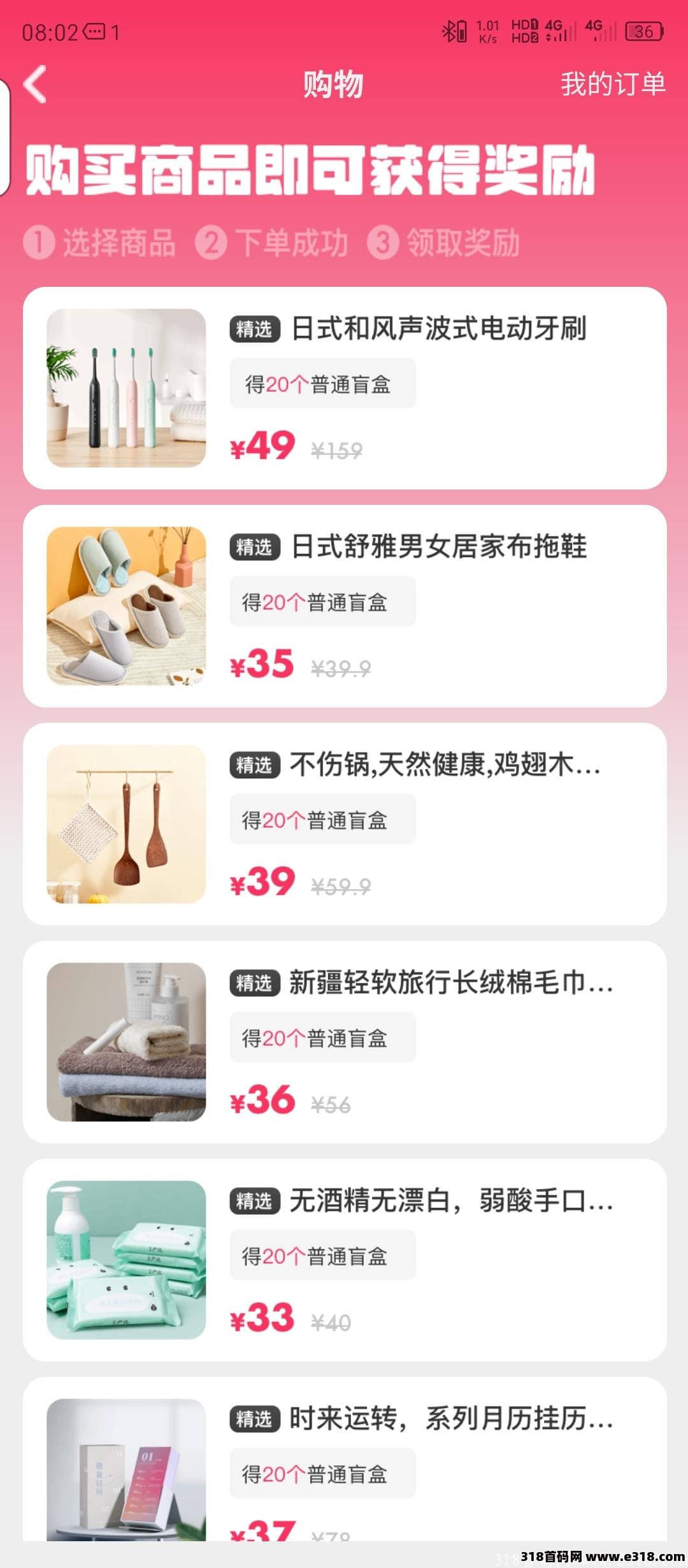Image resolution: width=688 pixels, height=1568 pixels.
Task: Click the 得20个普通盲盒 reward label on slippers card
Action: click(x=322, y=600)
